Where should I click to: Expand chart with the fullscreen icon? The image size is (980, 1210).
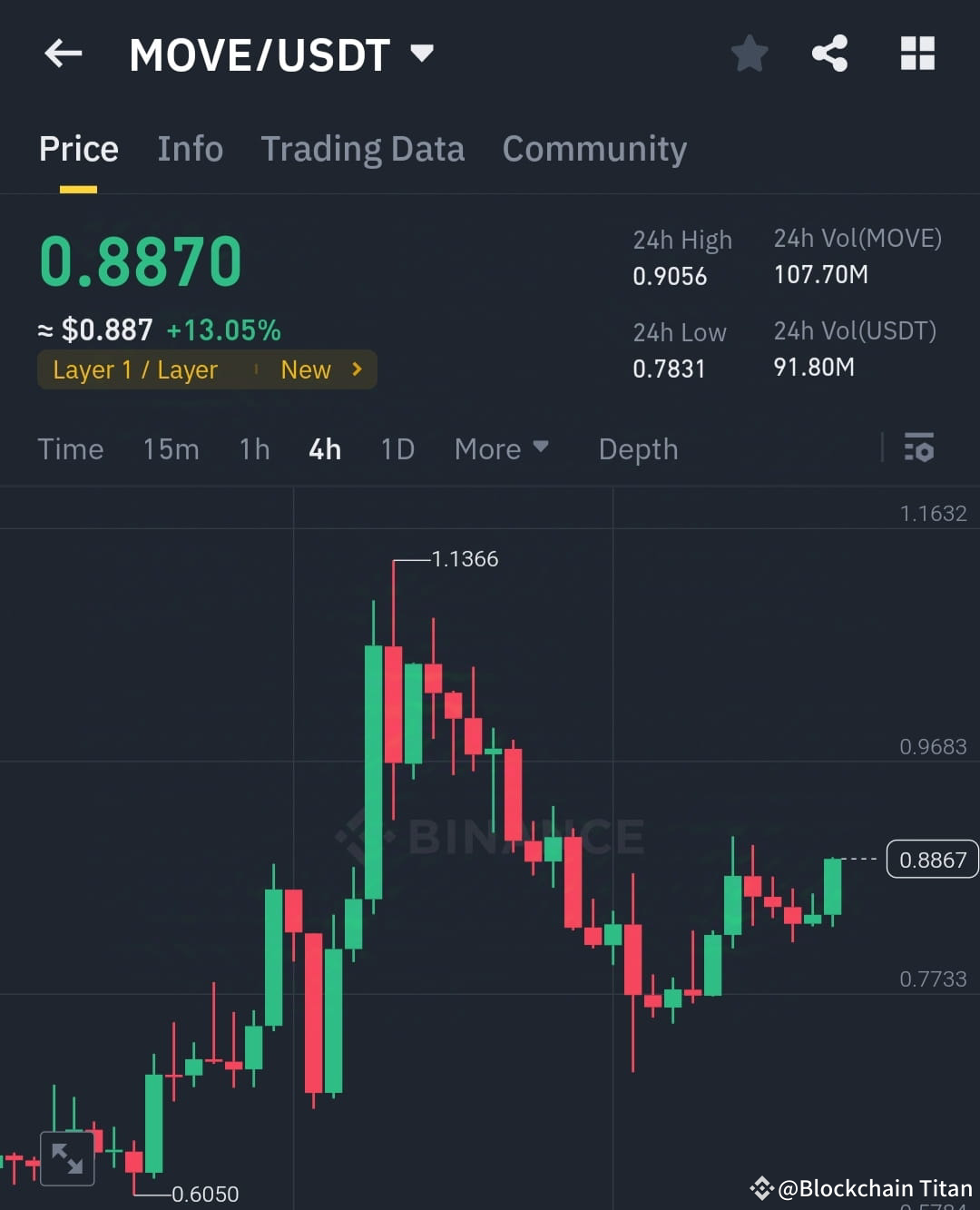point(68,1158)
